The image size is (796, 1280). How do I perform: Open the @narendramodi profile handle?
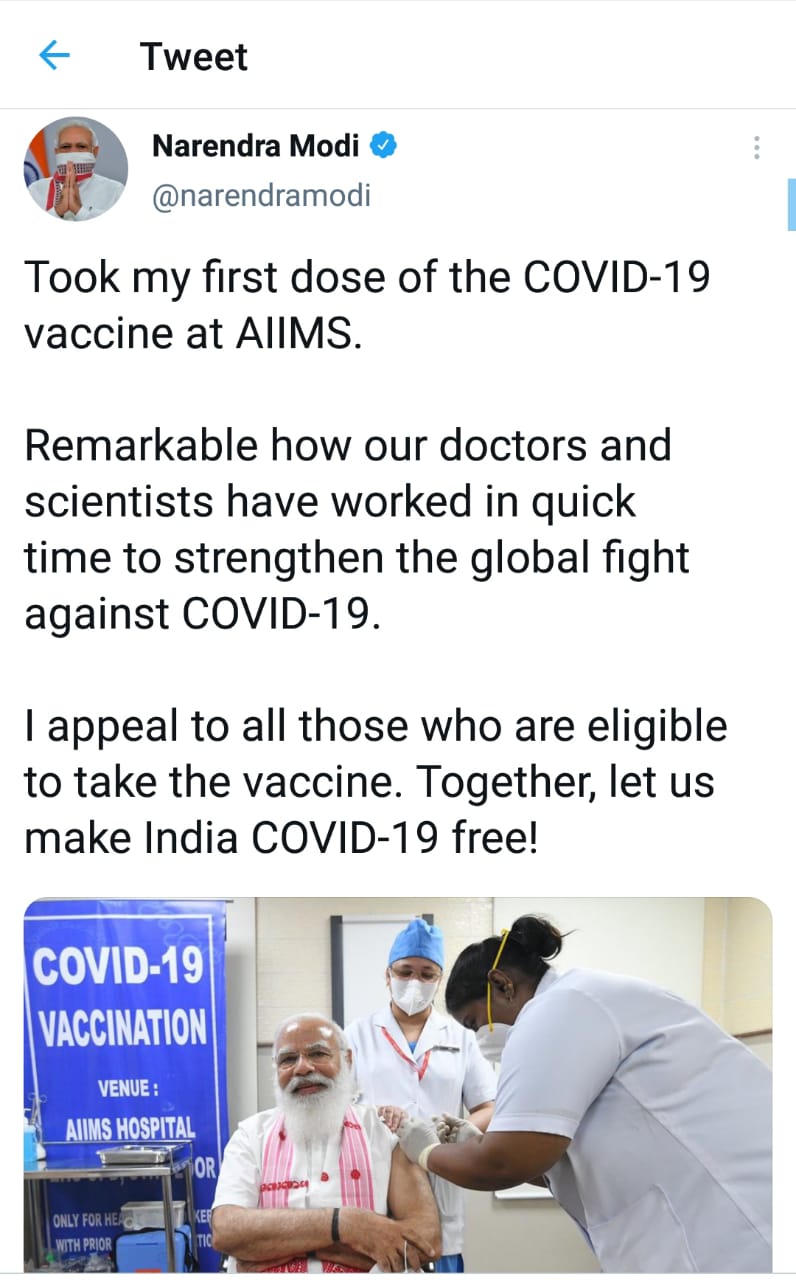pos(261,195)
